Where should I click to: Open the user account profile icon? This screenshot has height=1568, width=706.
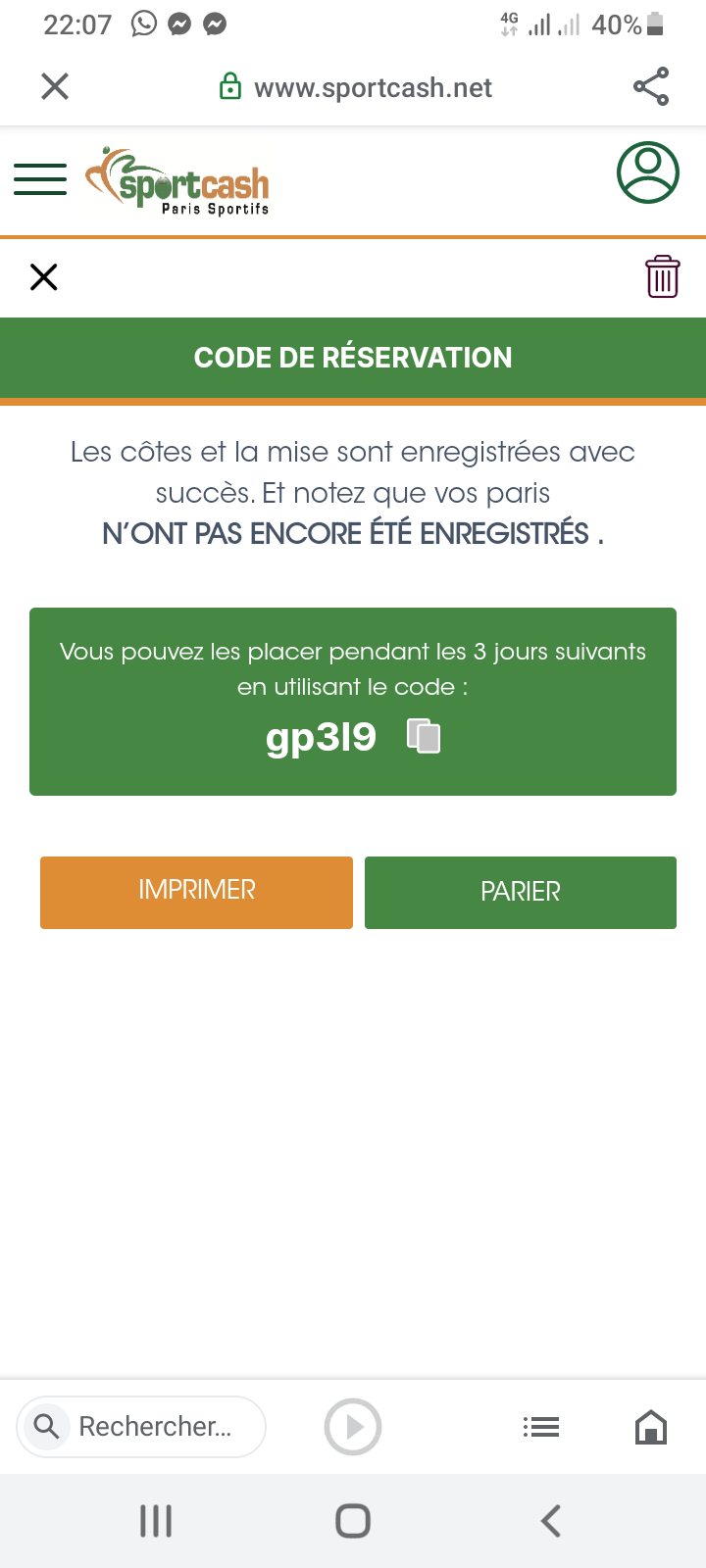click(648, 172)
